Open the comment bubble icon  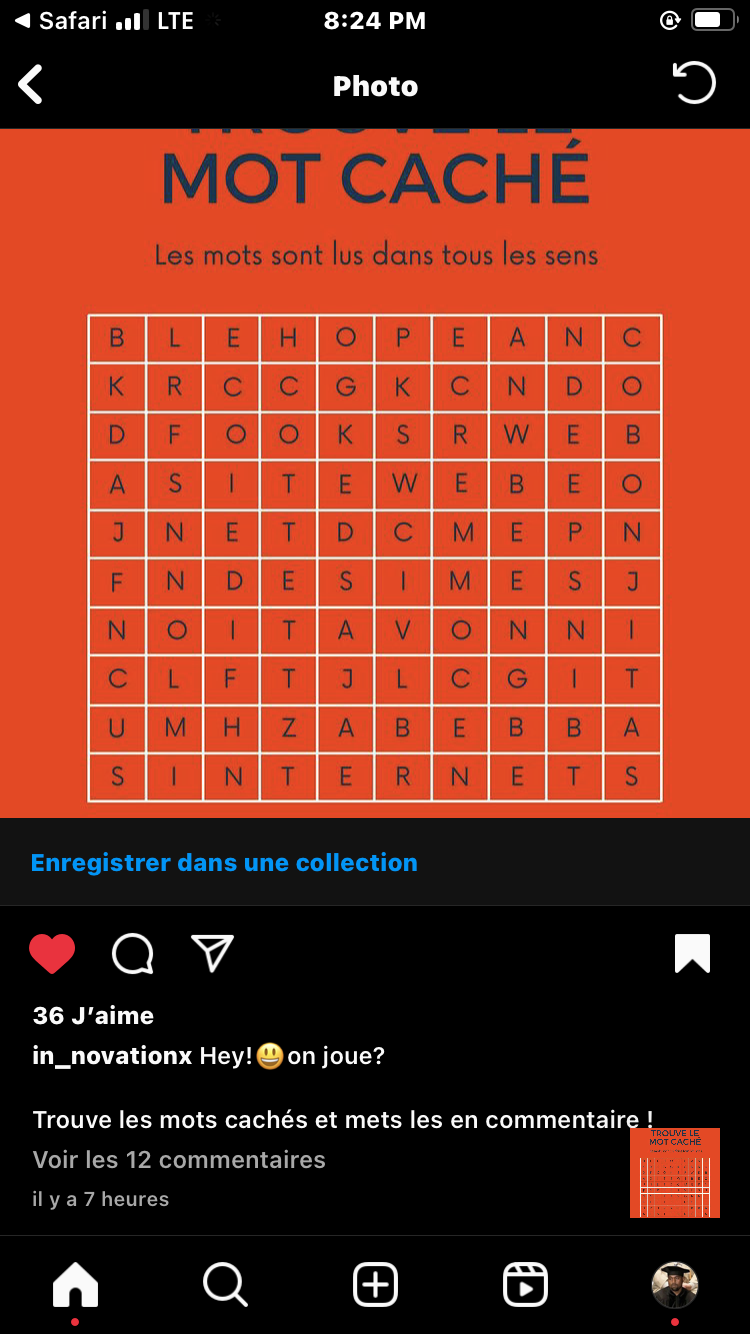[133, 954]
